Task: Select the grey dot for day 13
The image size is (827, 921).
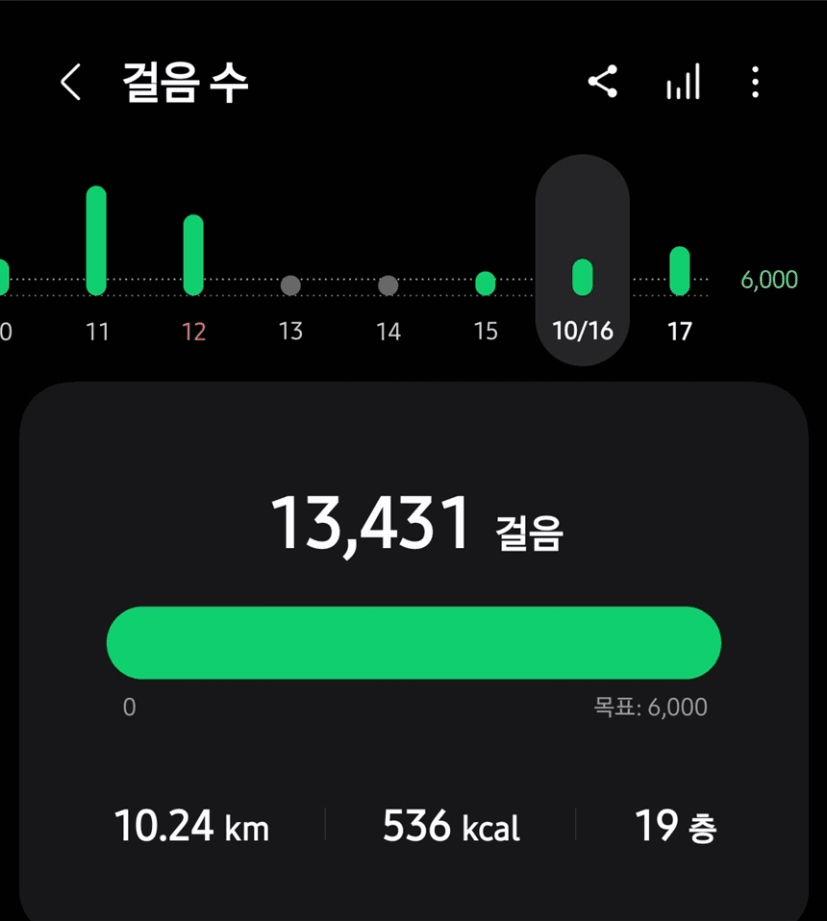Action: pyautogui.click(x=291, y=286)
